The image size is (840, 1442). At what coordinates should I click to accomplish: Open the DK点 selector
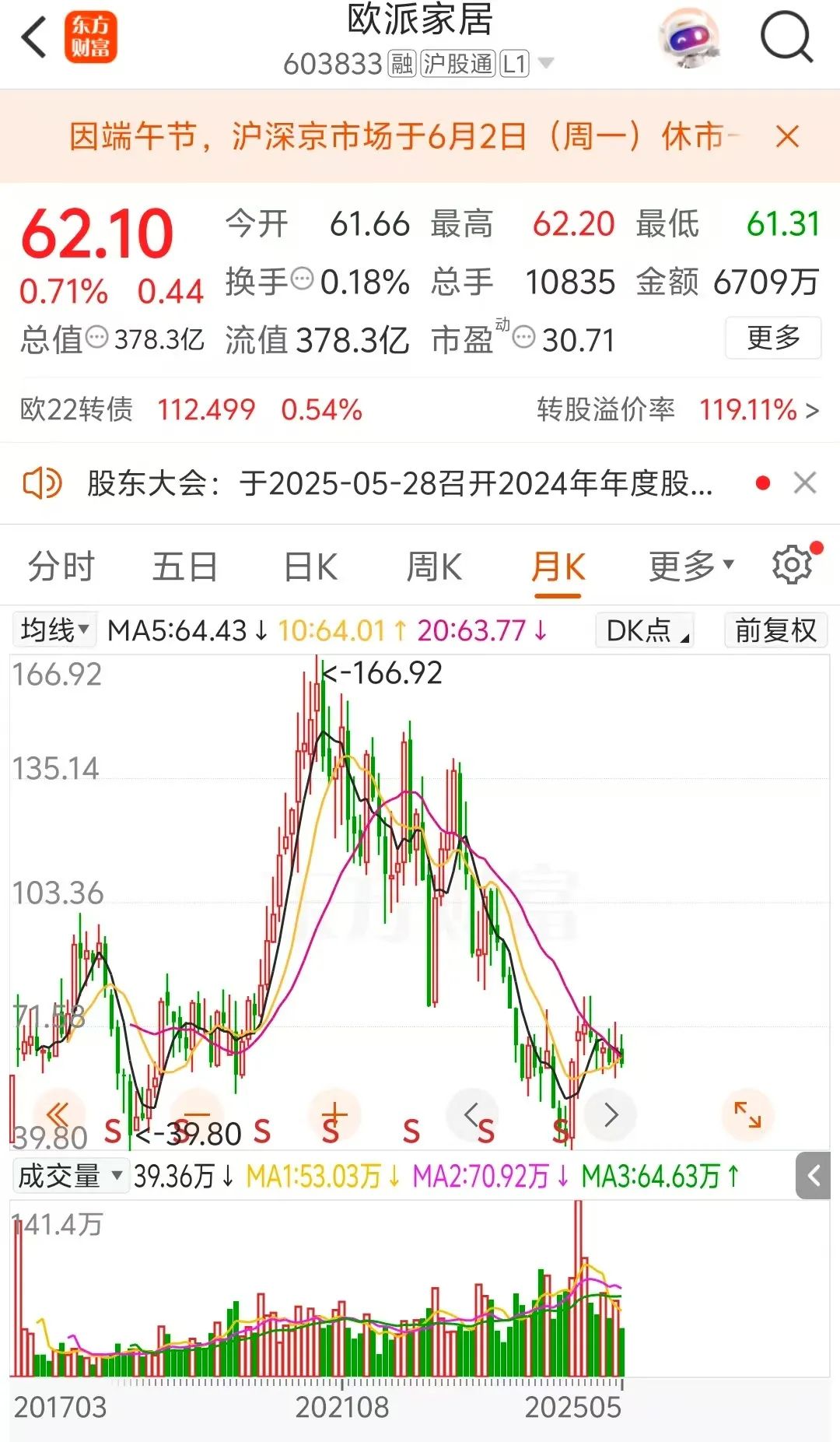[644, 630]
